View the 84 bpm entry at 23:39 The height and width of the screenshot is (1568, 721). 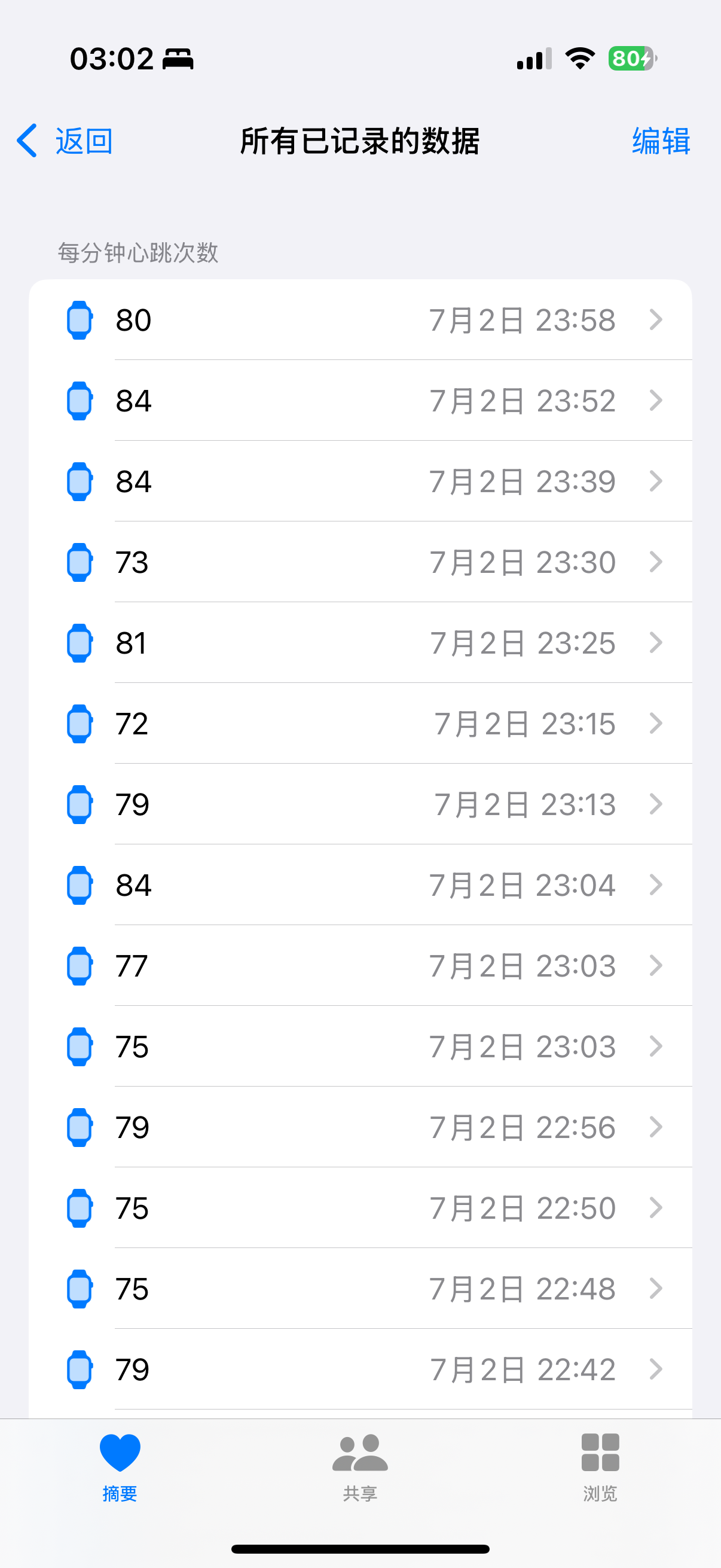click(360, 481)
